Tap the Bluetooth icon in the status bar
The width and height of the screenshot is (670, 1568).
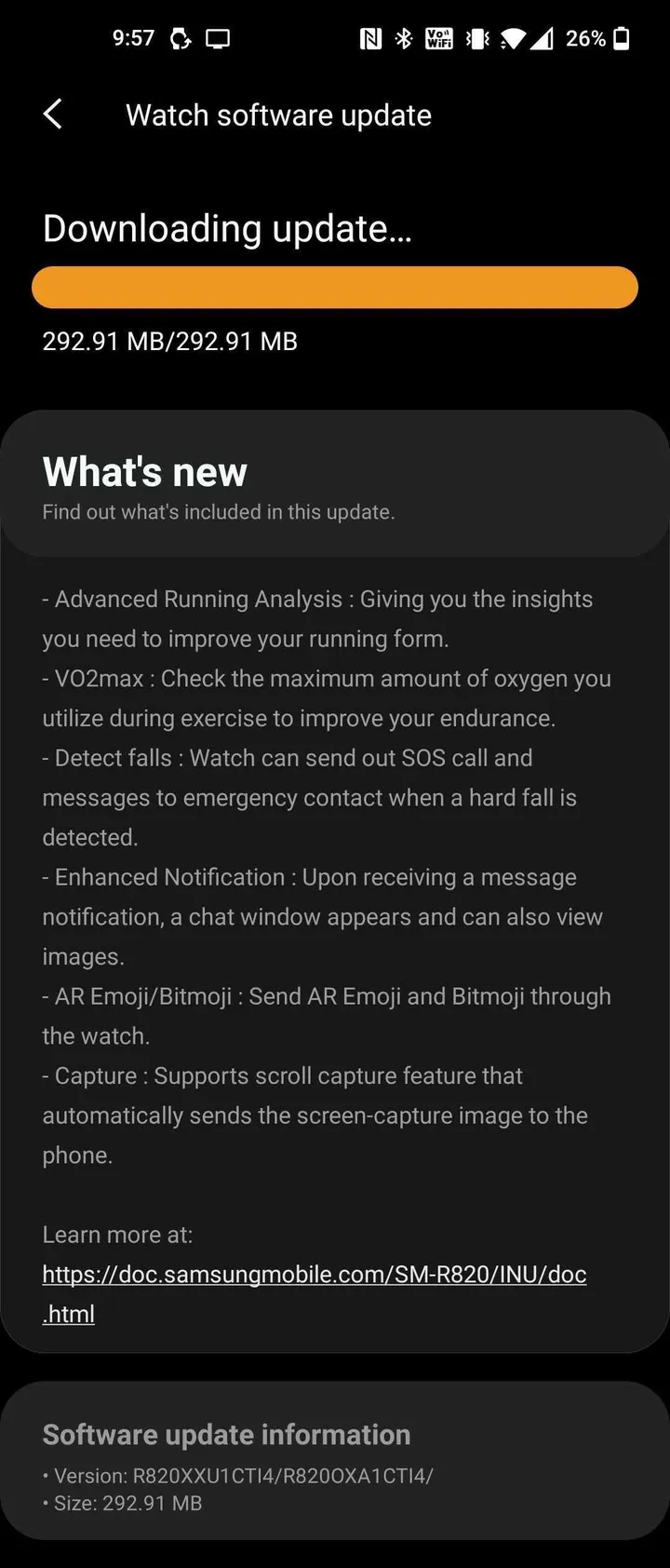click(x=404, y=38)
